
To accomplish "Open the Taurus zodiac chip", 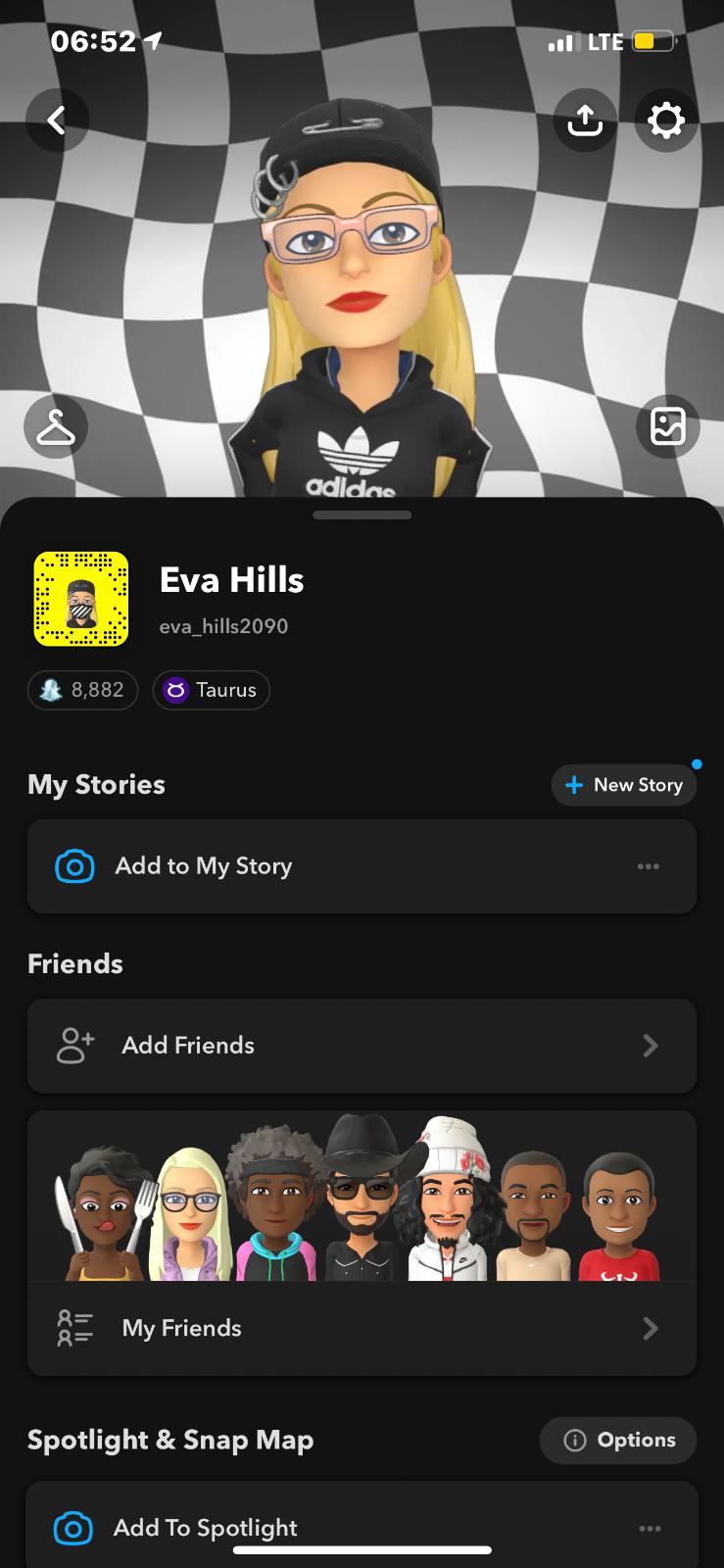I will pyautogui.click(x=211, y=690).
